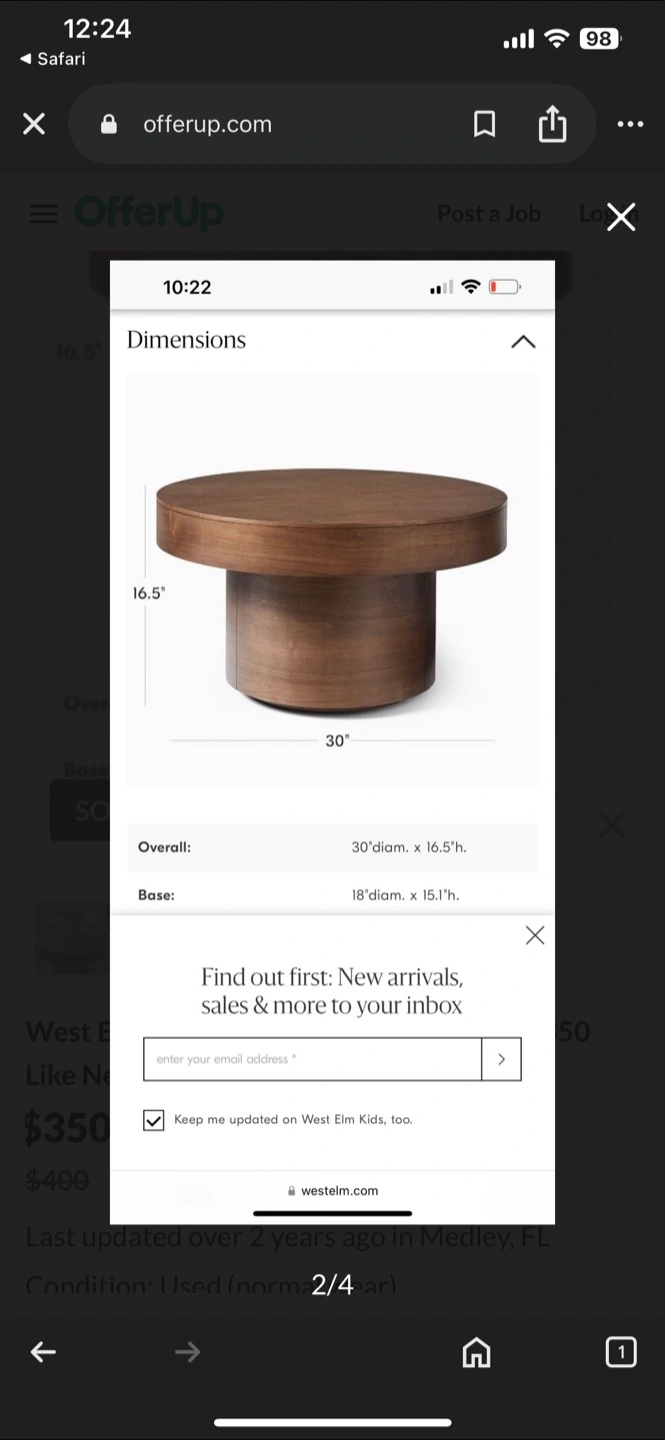Open the browser overflow menu
The height and width of the screenshot is (1440, 665).
[x=630, y=124]
